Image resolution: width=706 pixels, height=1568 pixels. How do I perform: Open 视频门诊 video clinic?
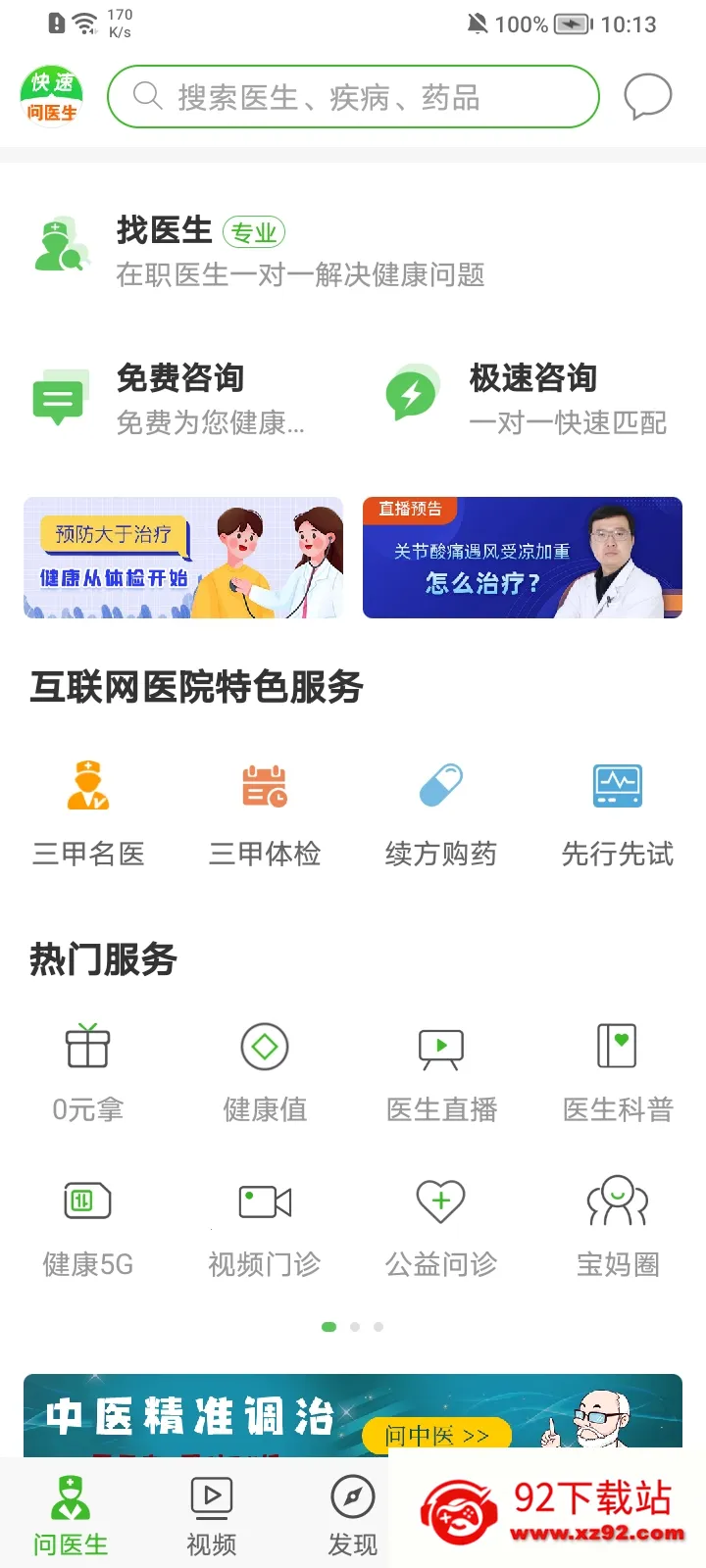point(265,1227)
